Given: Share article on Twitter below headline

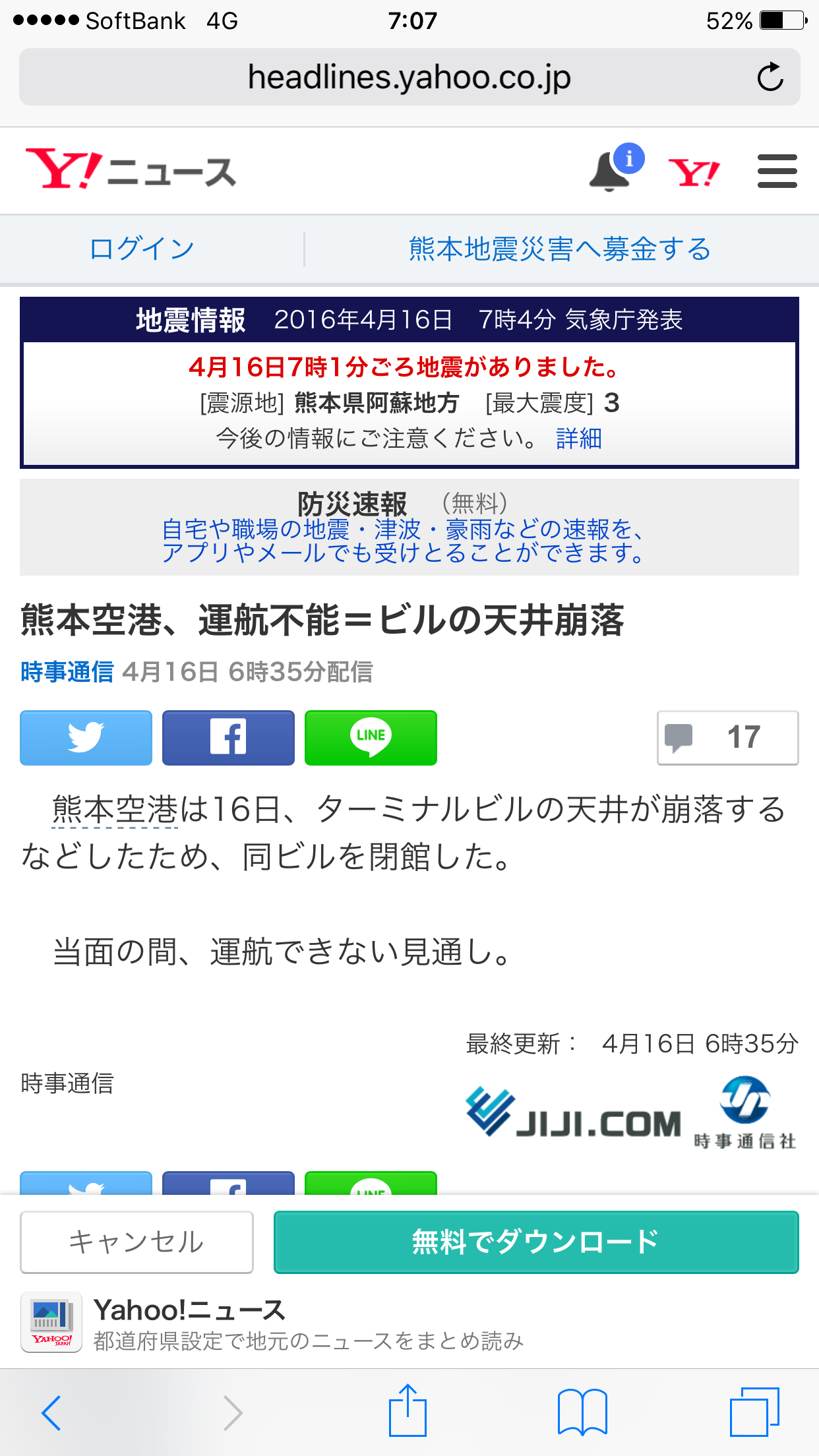Looking at the screenshot, I should coord(86,738).
